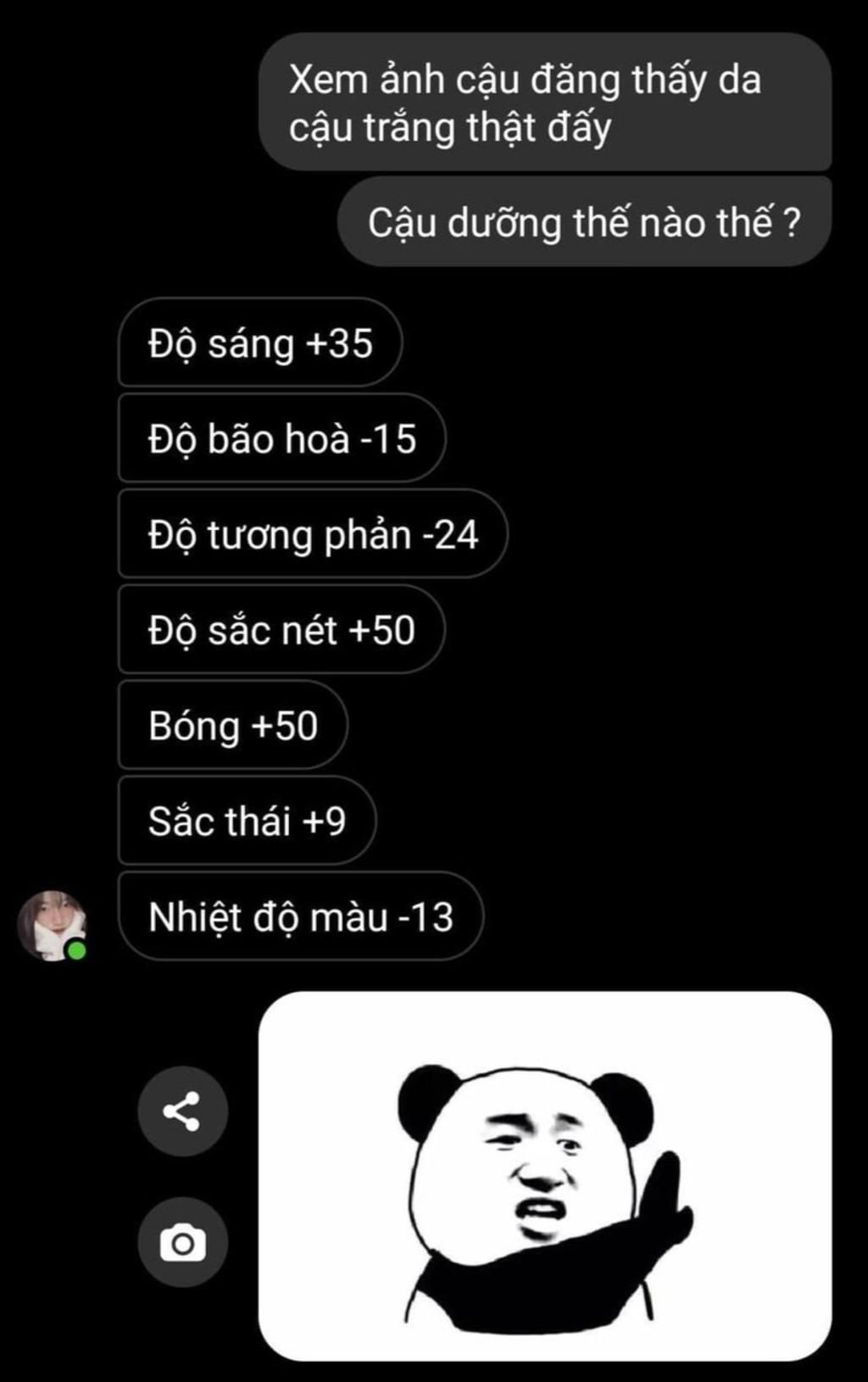
Task: Open the sender's profile avatar
Action: (53, 926)
